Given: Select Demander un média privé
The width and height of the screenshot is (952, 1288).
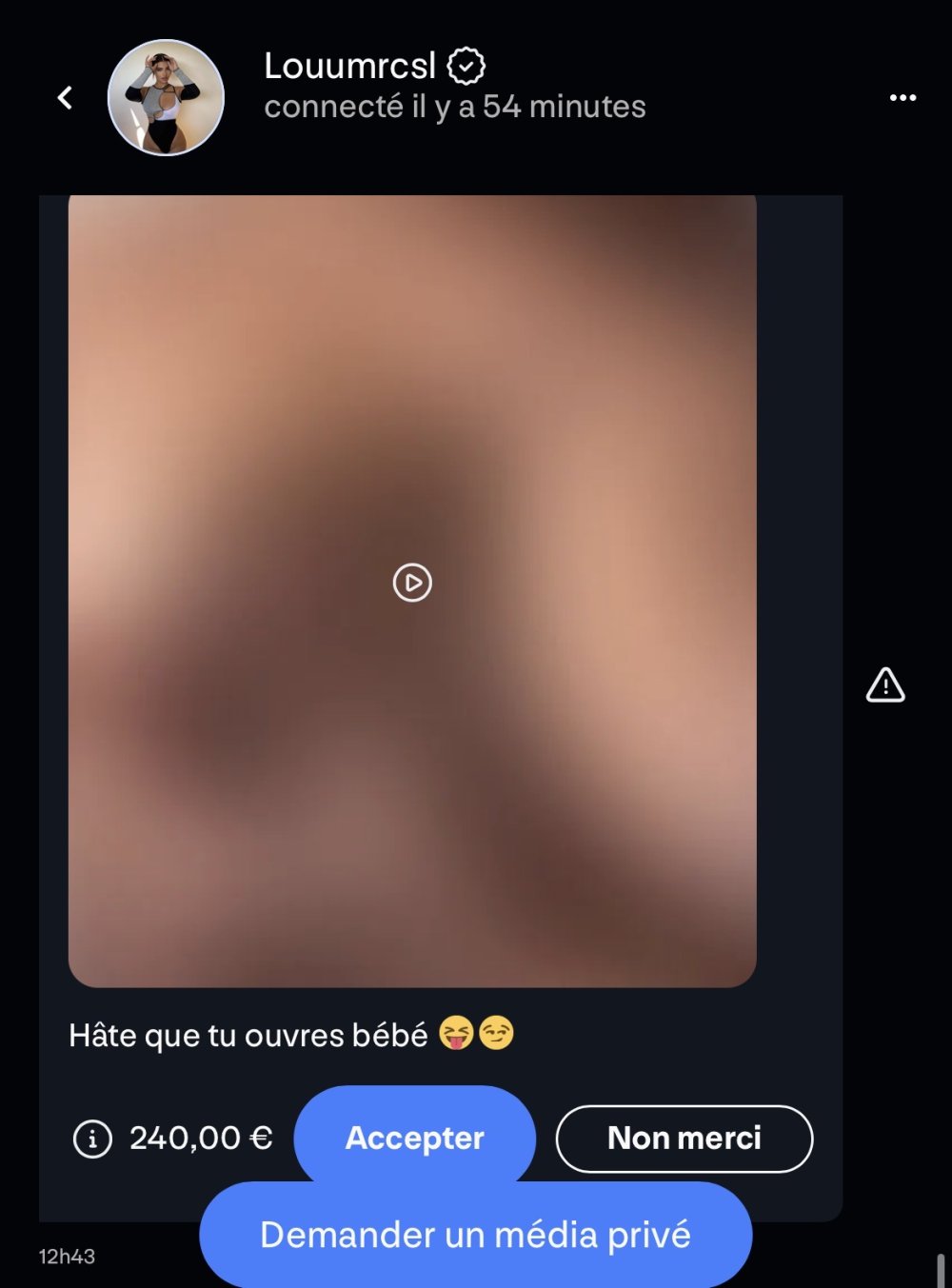Looking at the screenshot, I should 475,1235.
